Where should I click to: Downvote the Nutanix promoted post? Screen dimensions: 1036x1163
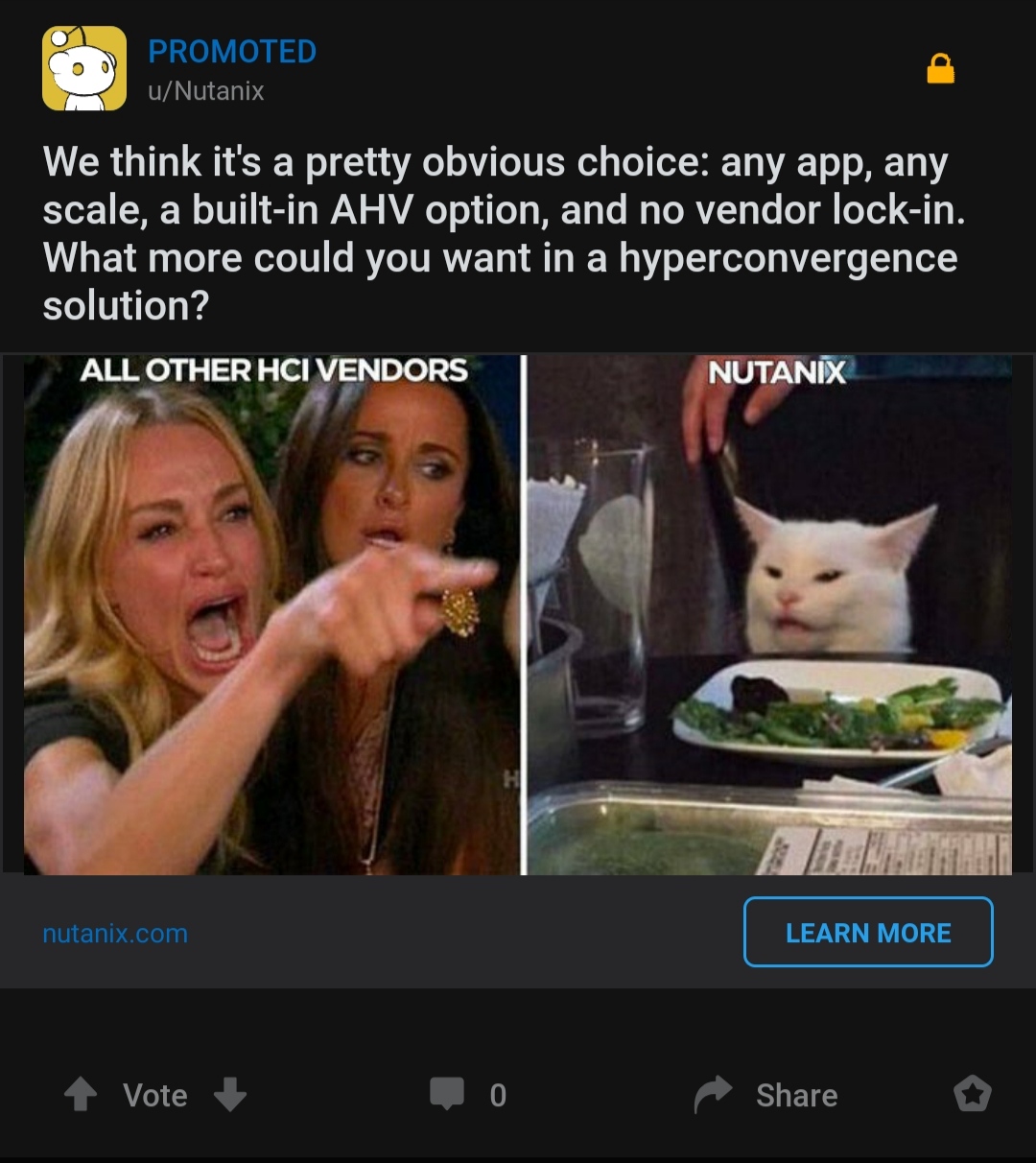click(x=230, y=1094)
